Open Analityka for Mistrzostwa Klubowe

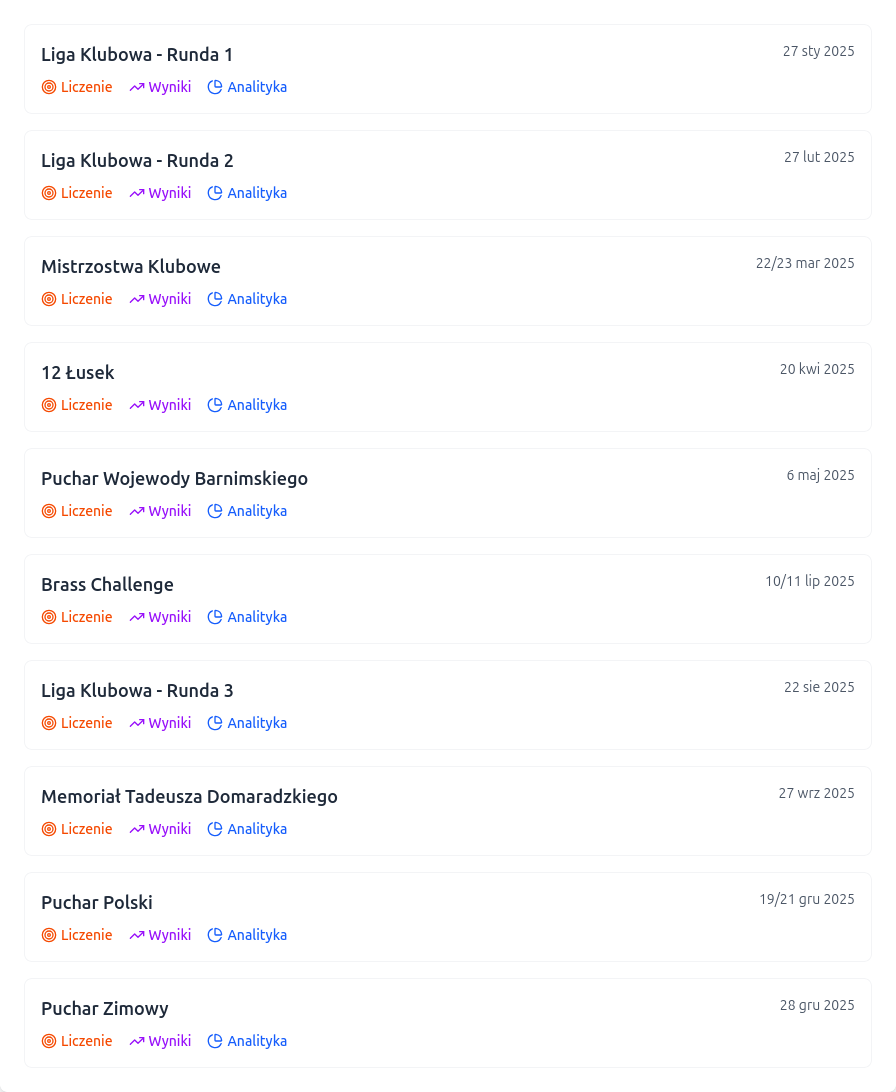click(x=247, y=299)
